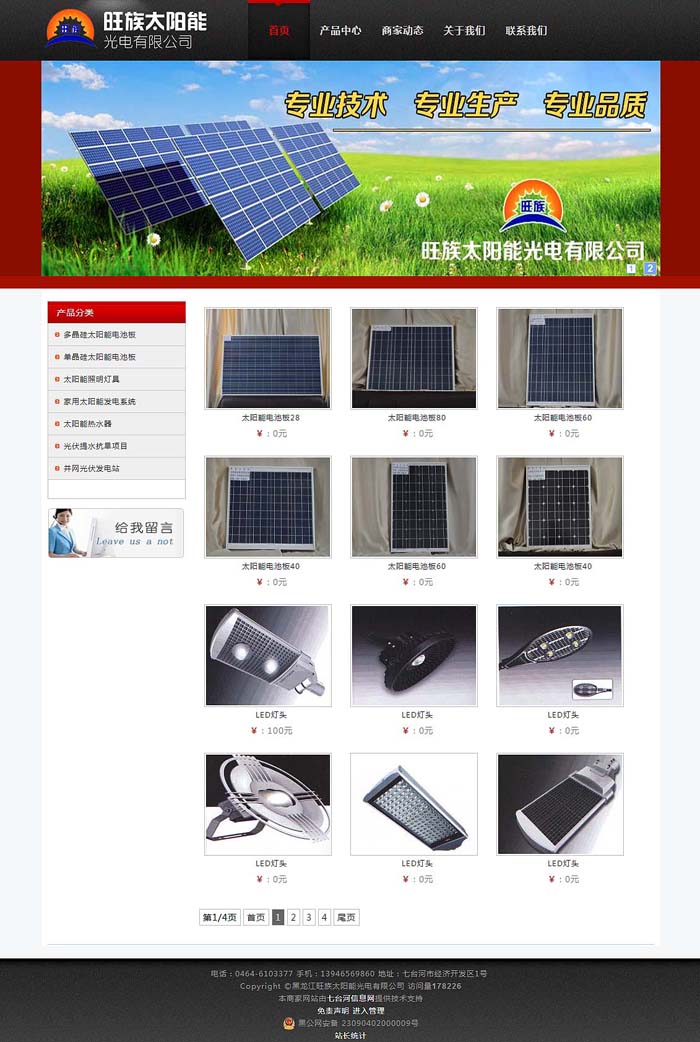Screen dimensions: 700x1042
Task: Tap the 给我留言 message banner
Action: (x=116, y=533)
